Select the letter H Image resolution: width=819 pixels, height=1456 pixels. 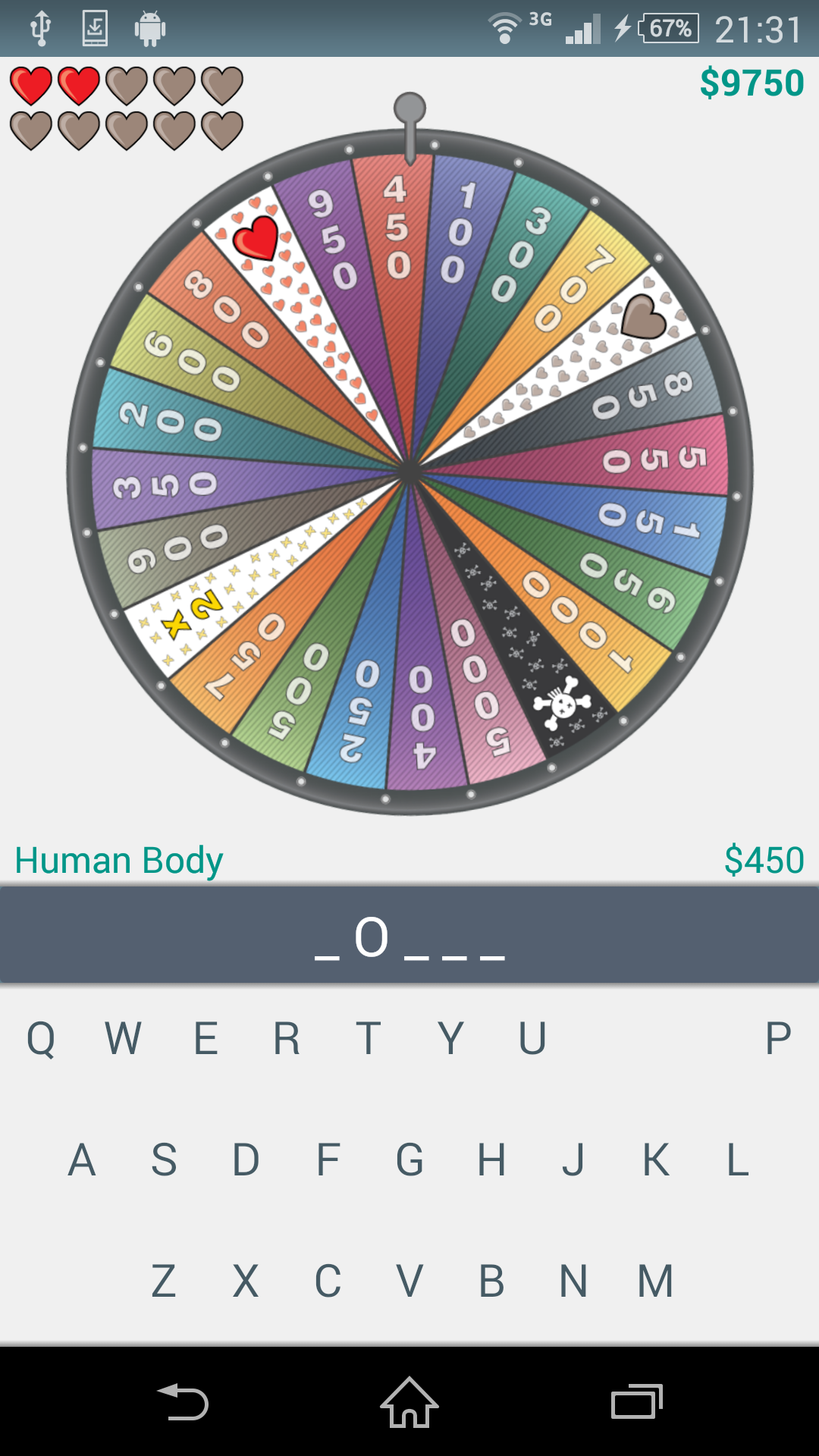pyautogui.click(x=491, y=1159)
